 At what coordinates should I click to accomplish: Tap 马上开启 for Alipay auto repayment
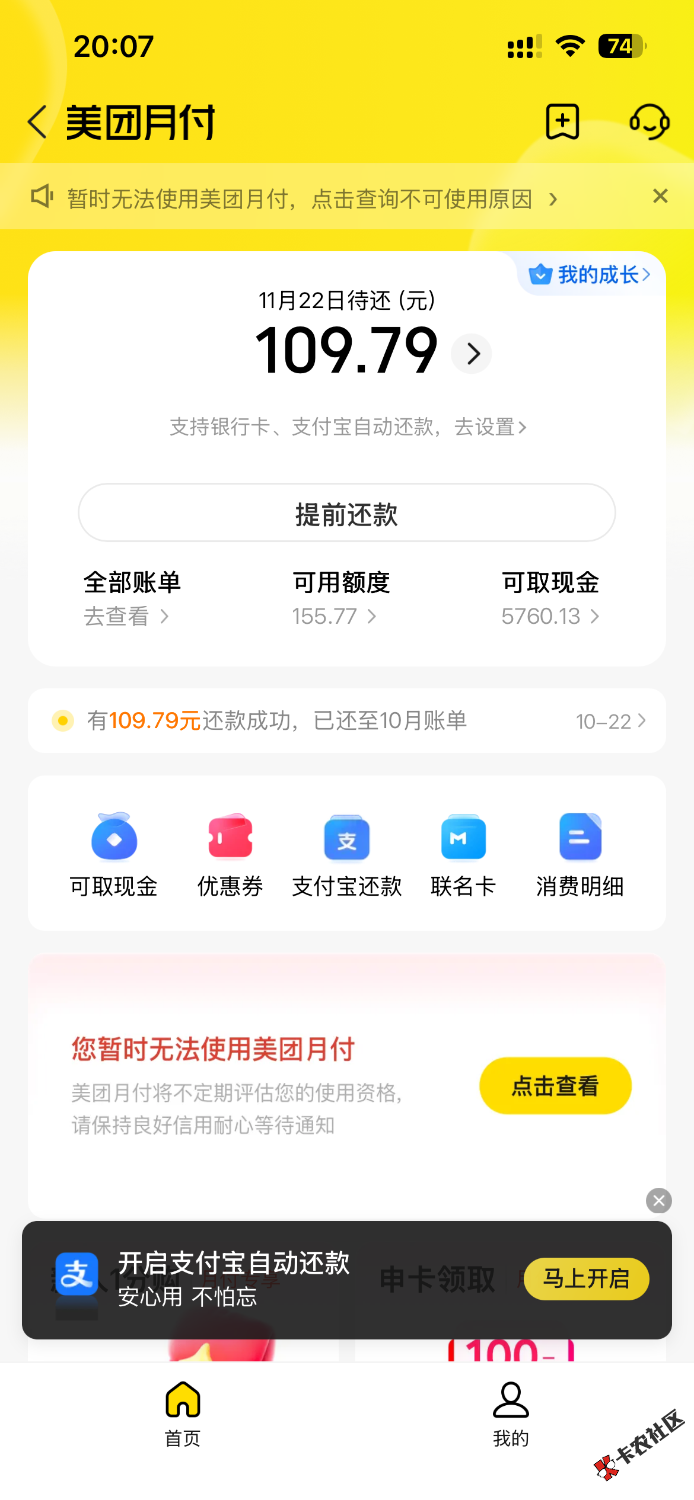coord(586,1278)
